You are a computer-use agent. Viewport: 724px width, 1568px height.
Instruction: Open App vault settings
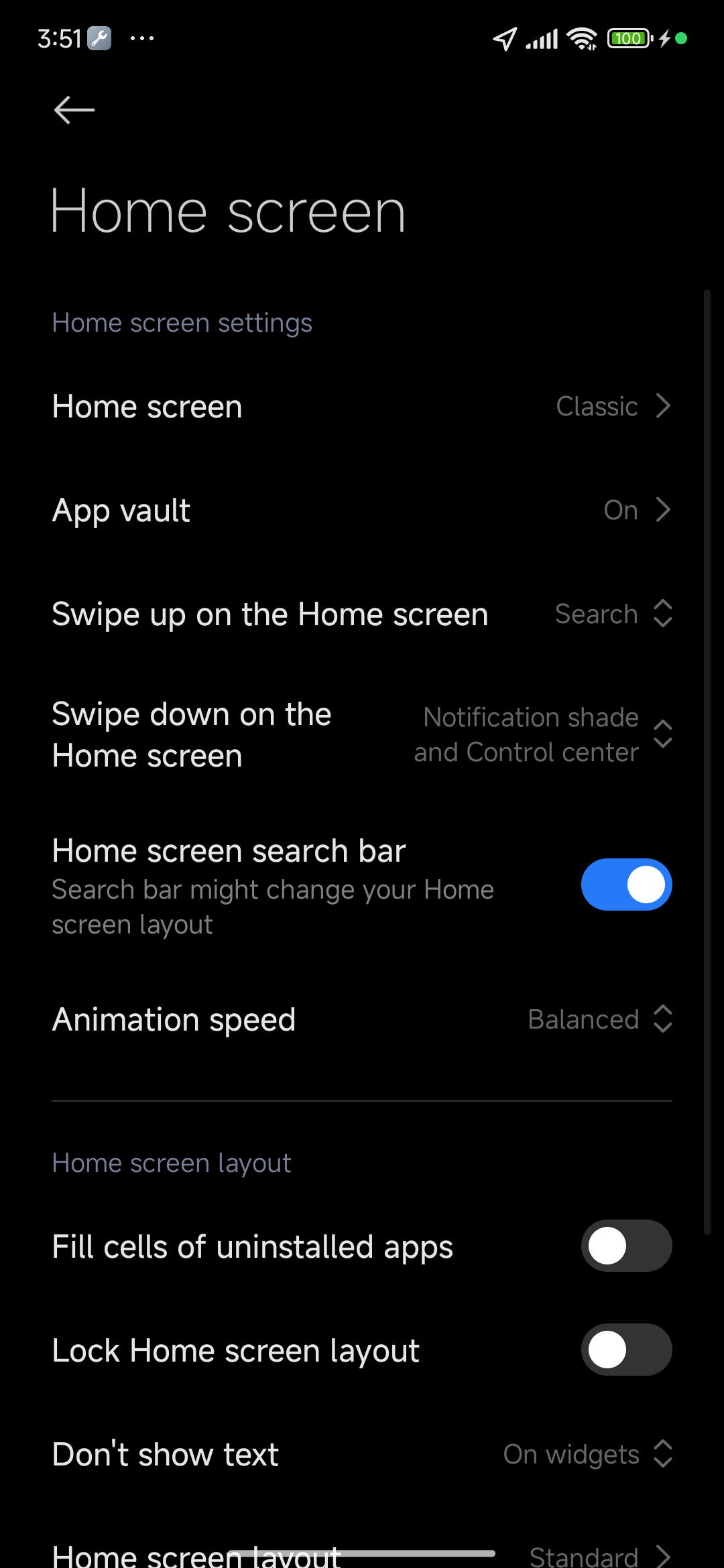click(362, 511)
